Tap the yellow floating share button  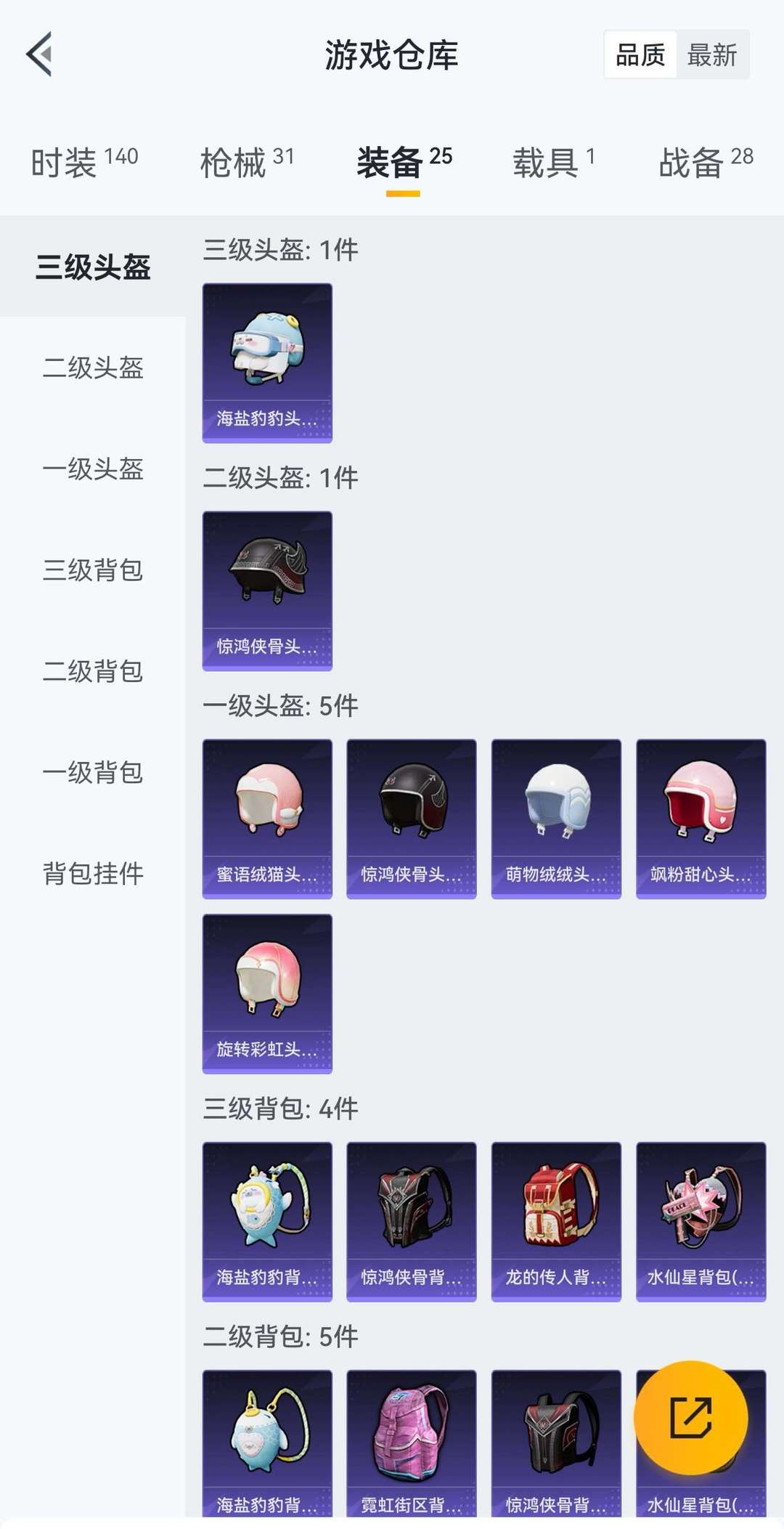pos(690,1417)
